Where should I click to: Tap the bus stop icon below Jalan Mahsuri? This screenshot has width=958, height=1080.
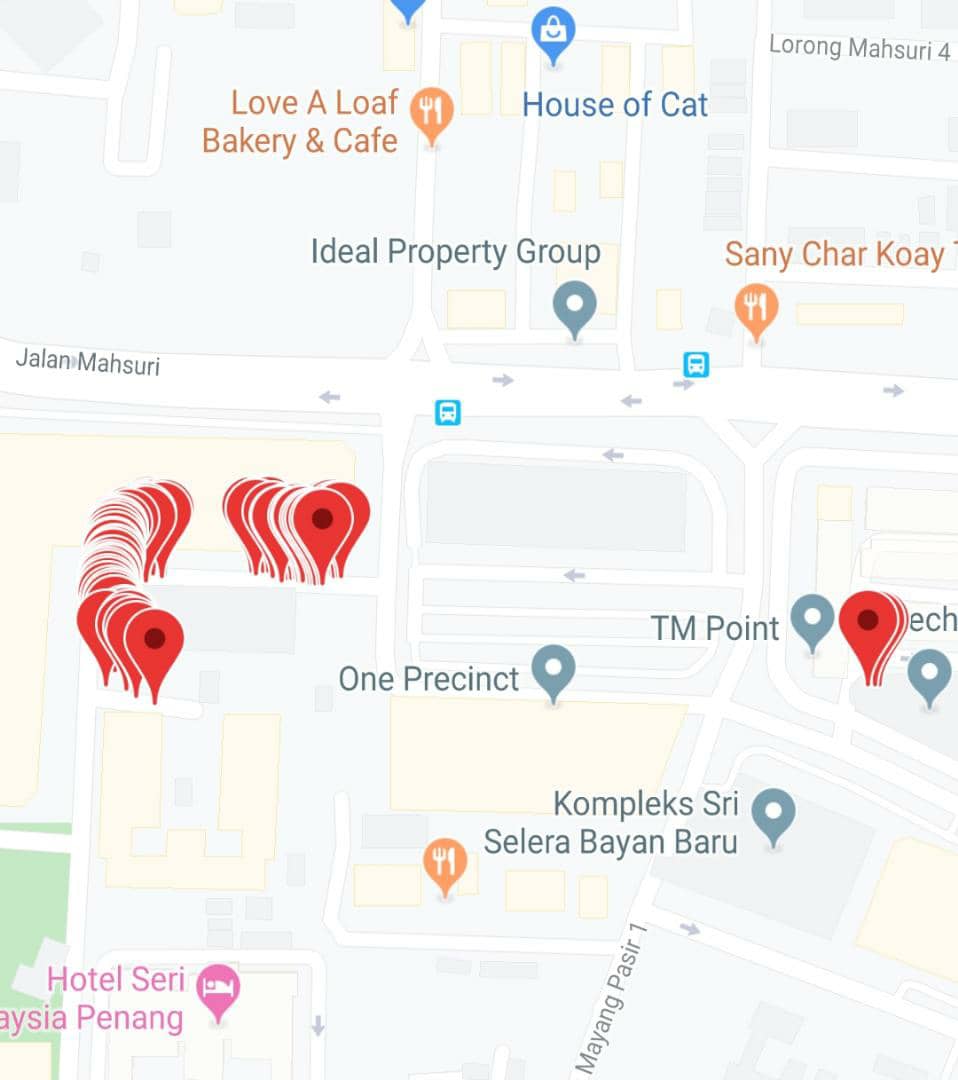(448, 412)
